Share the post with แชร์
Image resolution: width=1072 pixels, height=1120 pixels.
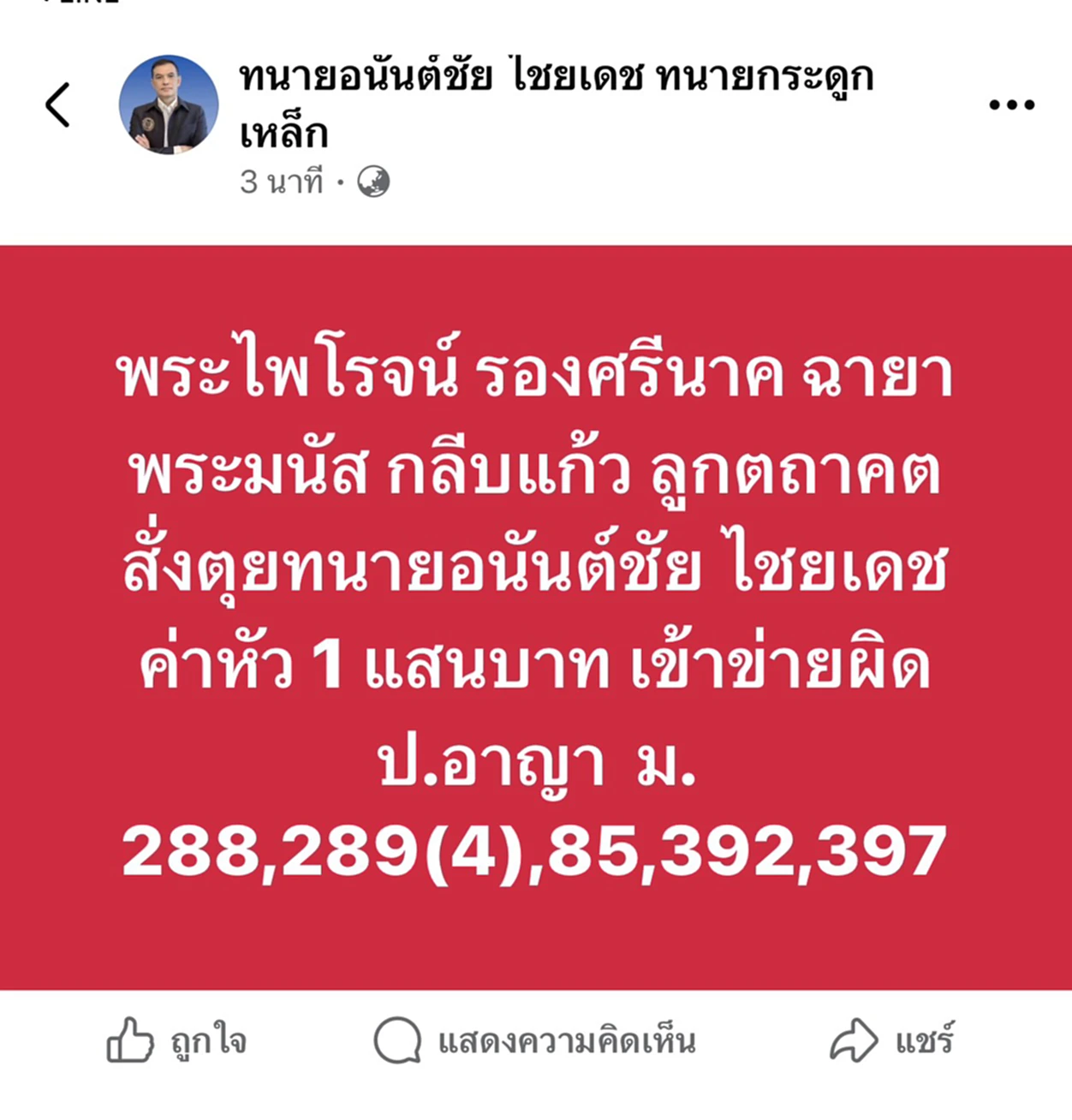[891, 1041]
